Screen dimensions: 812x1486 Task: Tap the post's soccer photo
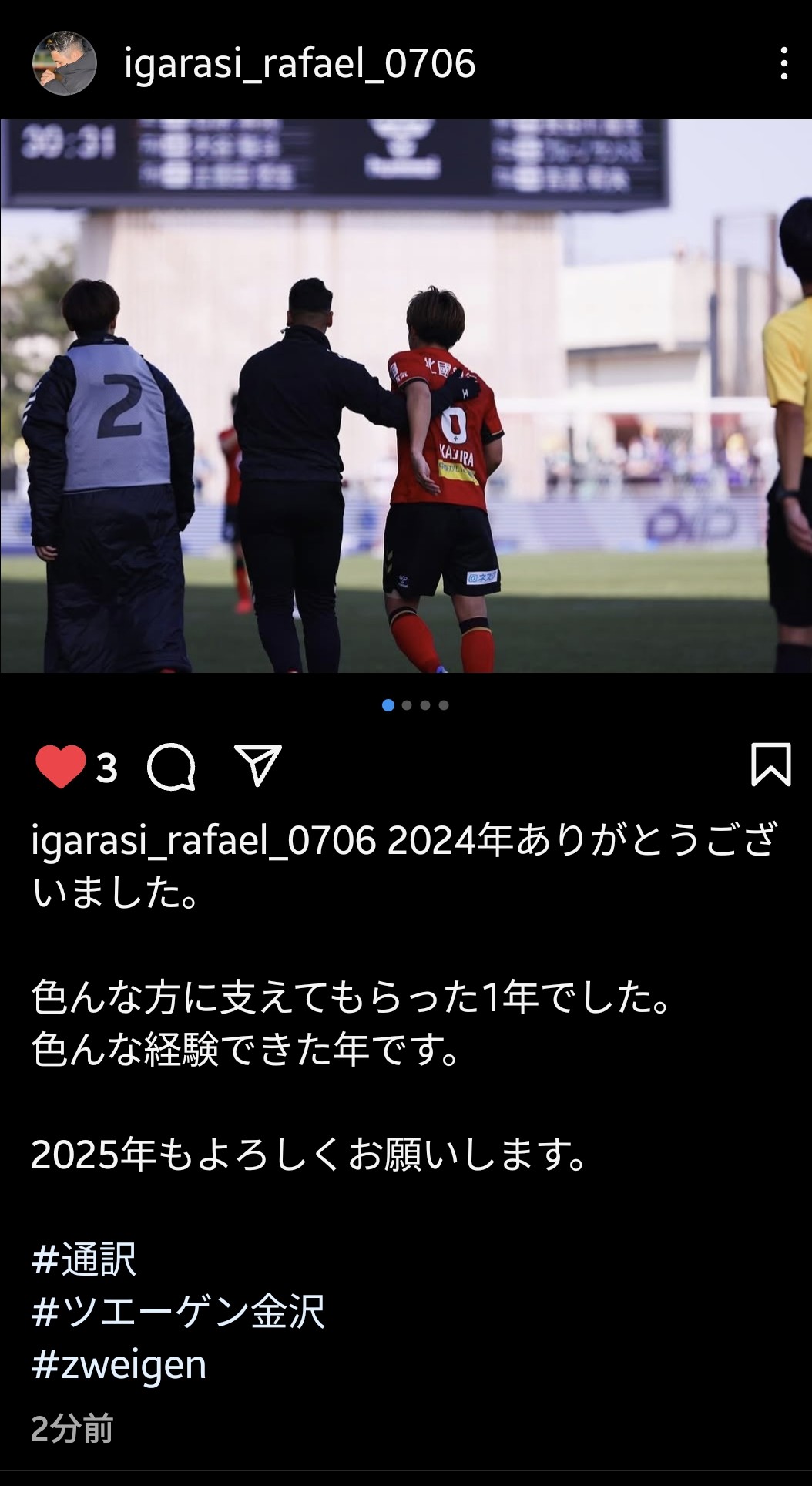(406, 395)
